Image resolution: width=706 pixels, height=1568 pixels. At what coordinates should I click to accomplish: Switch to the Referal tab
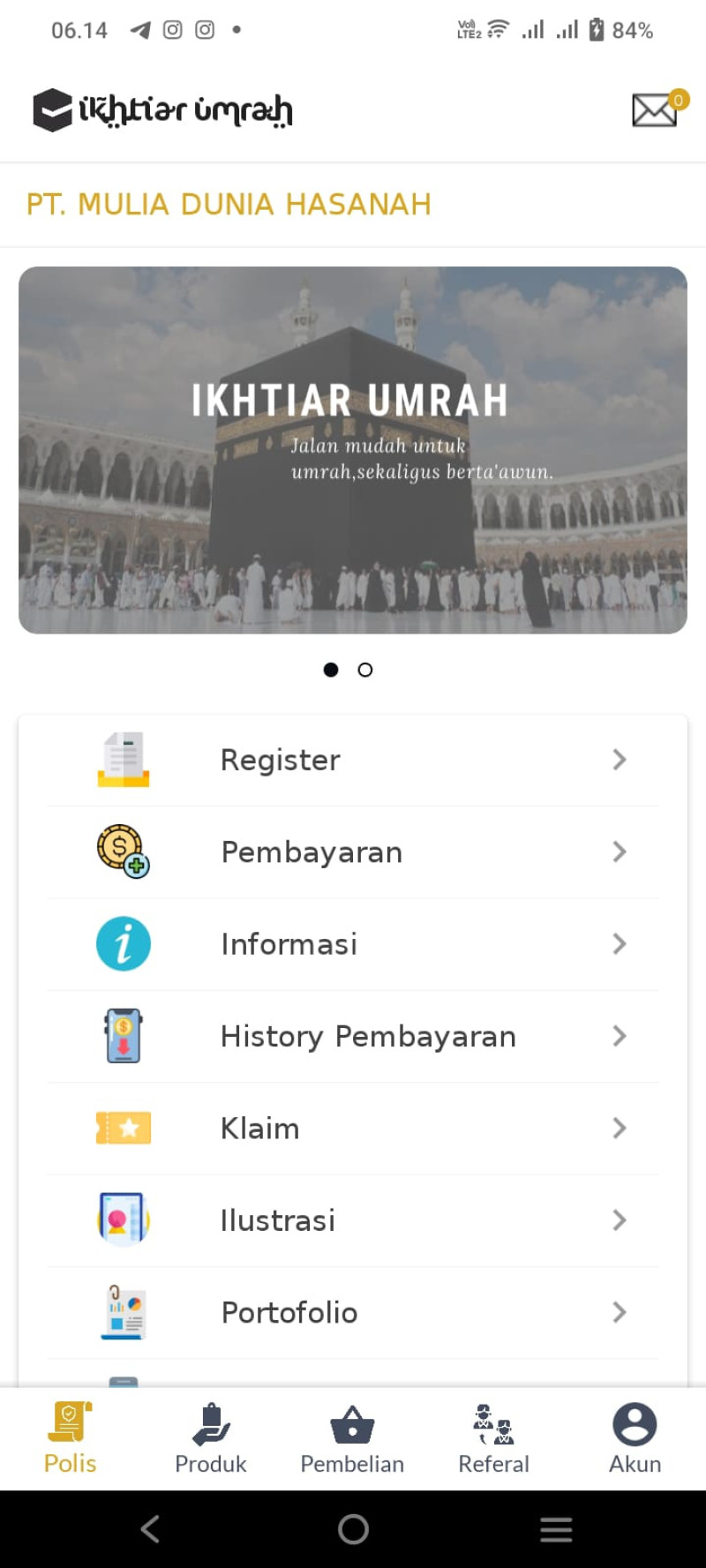coord(493,1438)
